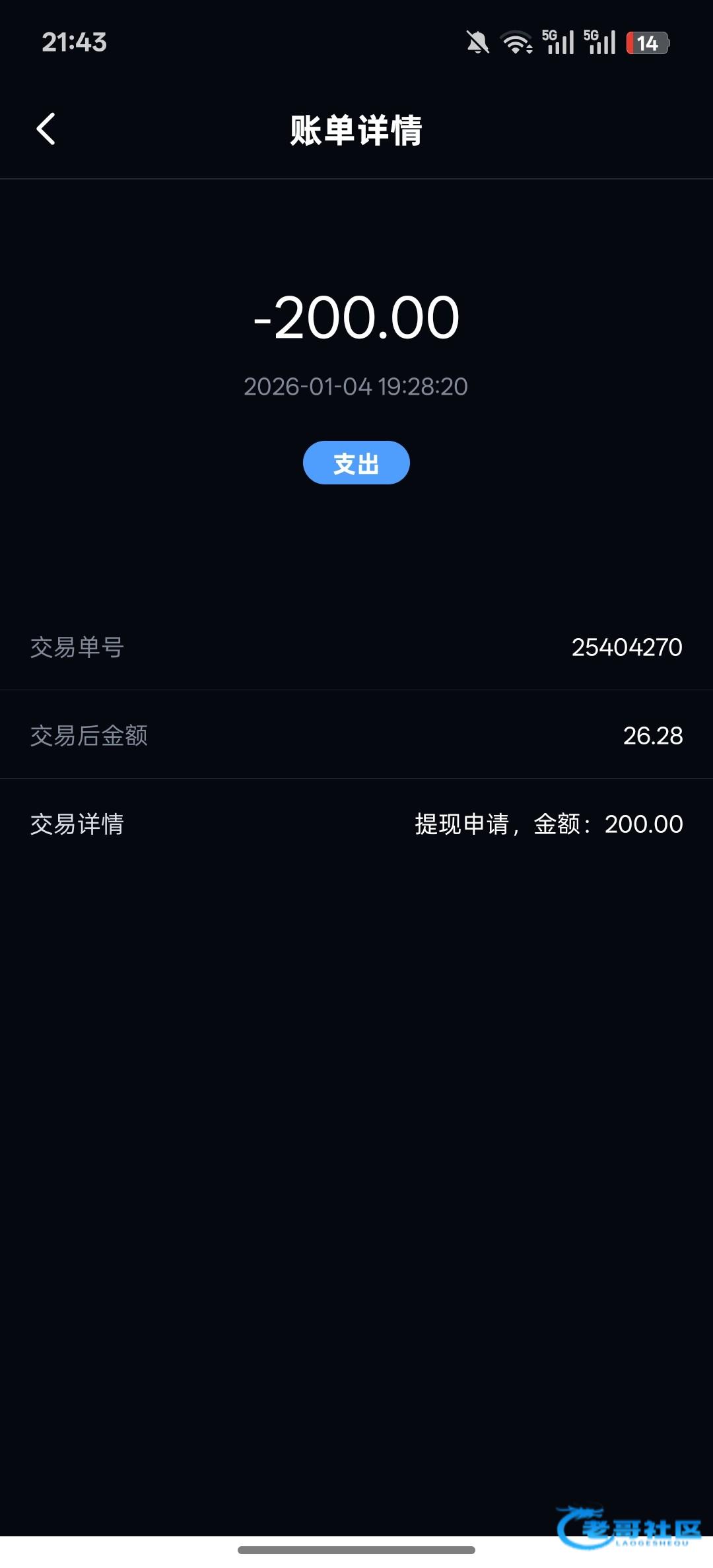The image size is (713, 1568).
Task: Go back from the 账单详情 page
Action: pyautogui.click(x=46, y=129)
